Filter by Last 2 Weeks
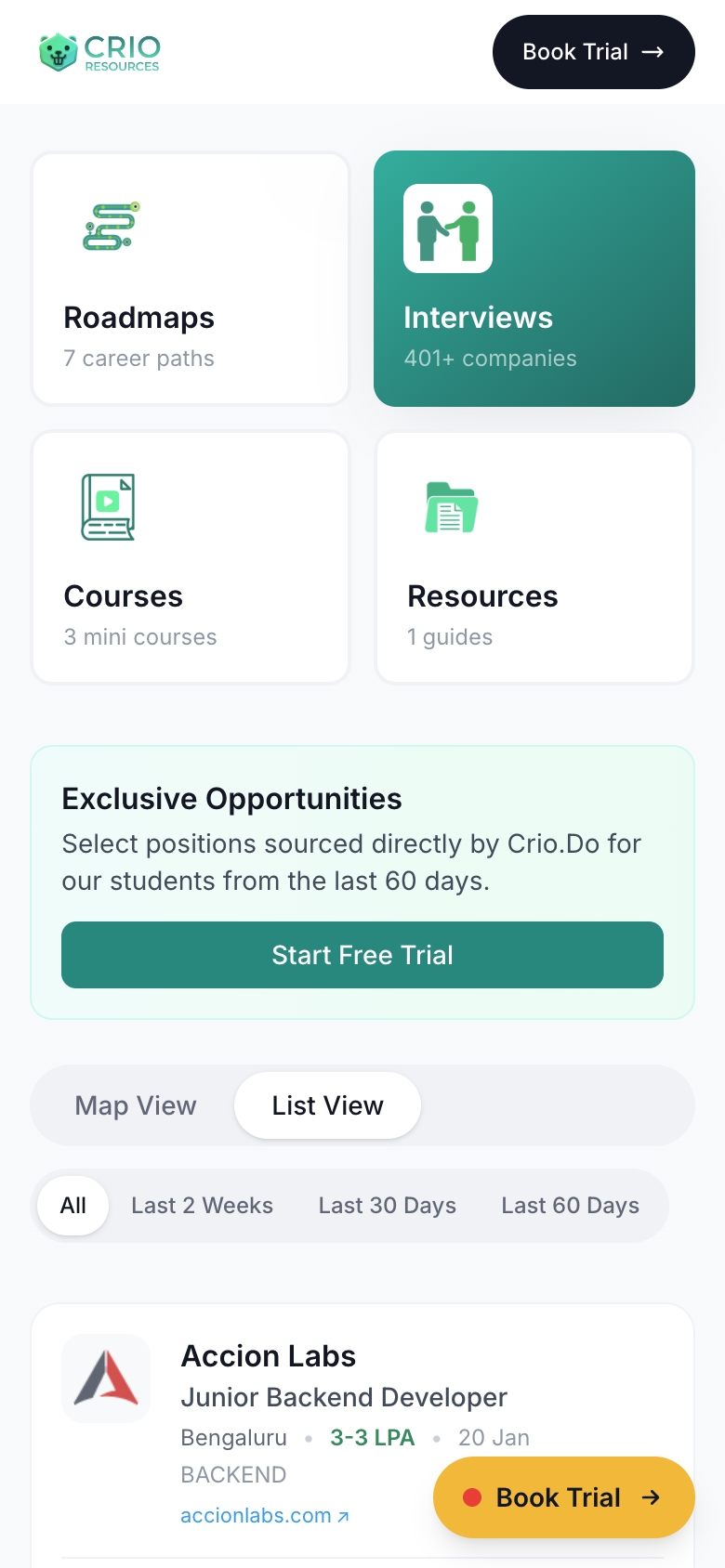The height and width of the screenshot is (1568, 725). click(x=203, y=1206)
